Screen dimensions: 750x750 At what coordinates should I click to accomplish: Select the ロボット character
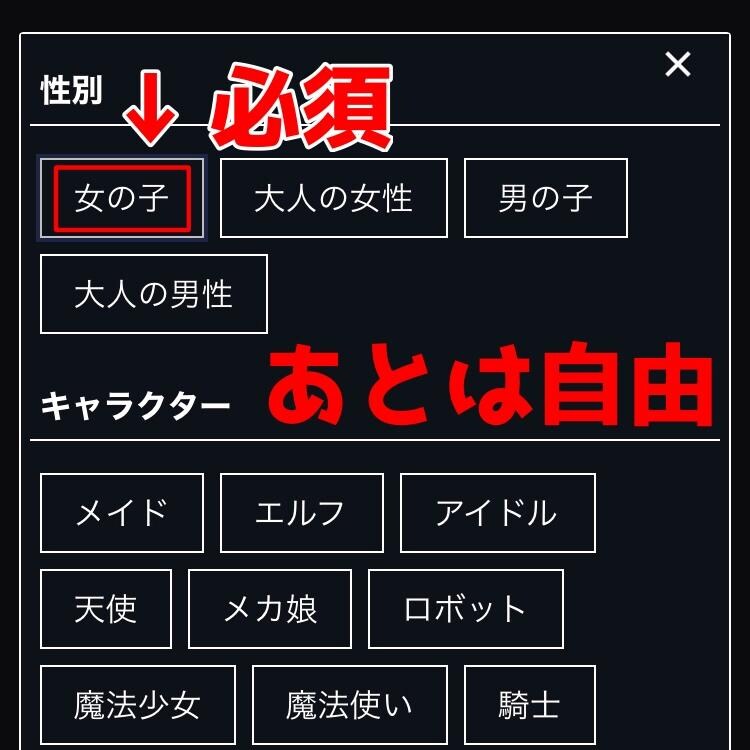465,609
